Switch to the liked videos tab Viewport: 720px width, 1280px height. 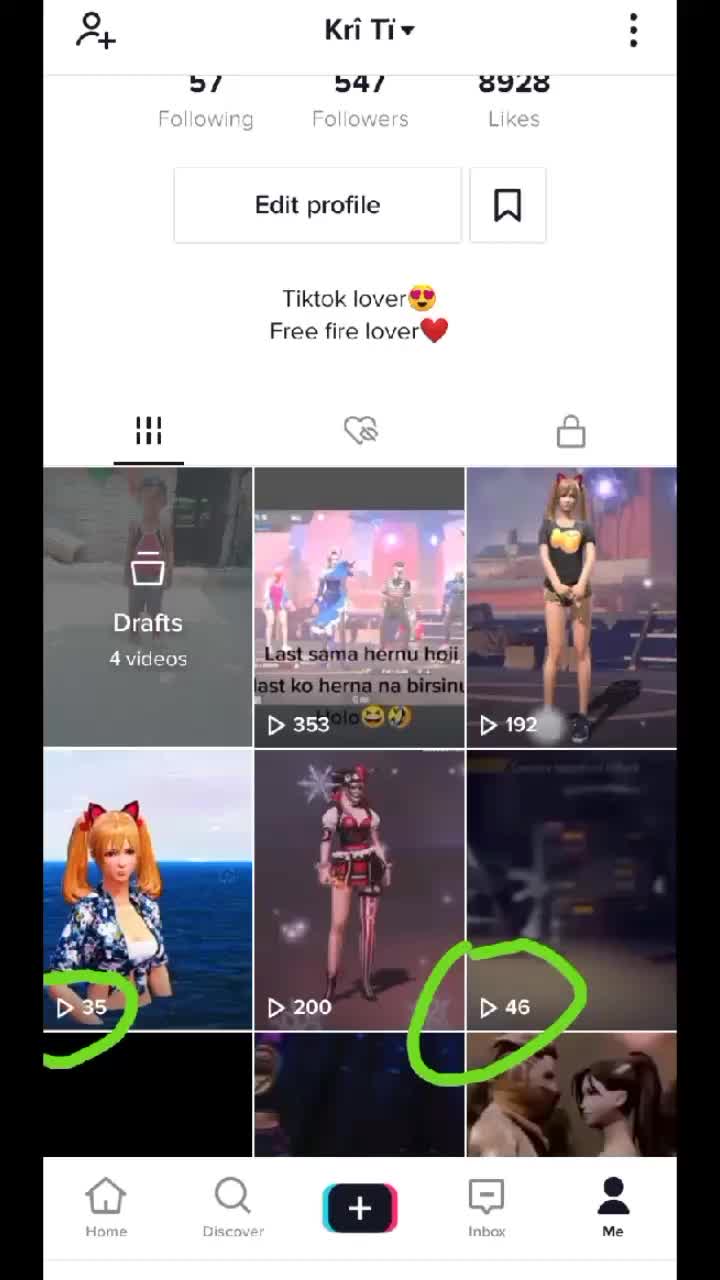click(360, 431)
